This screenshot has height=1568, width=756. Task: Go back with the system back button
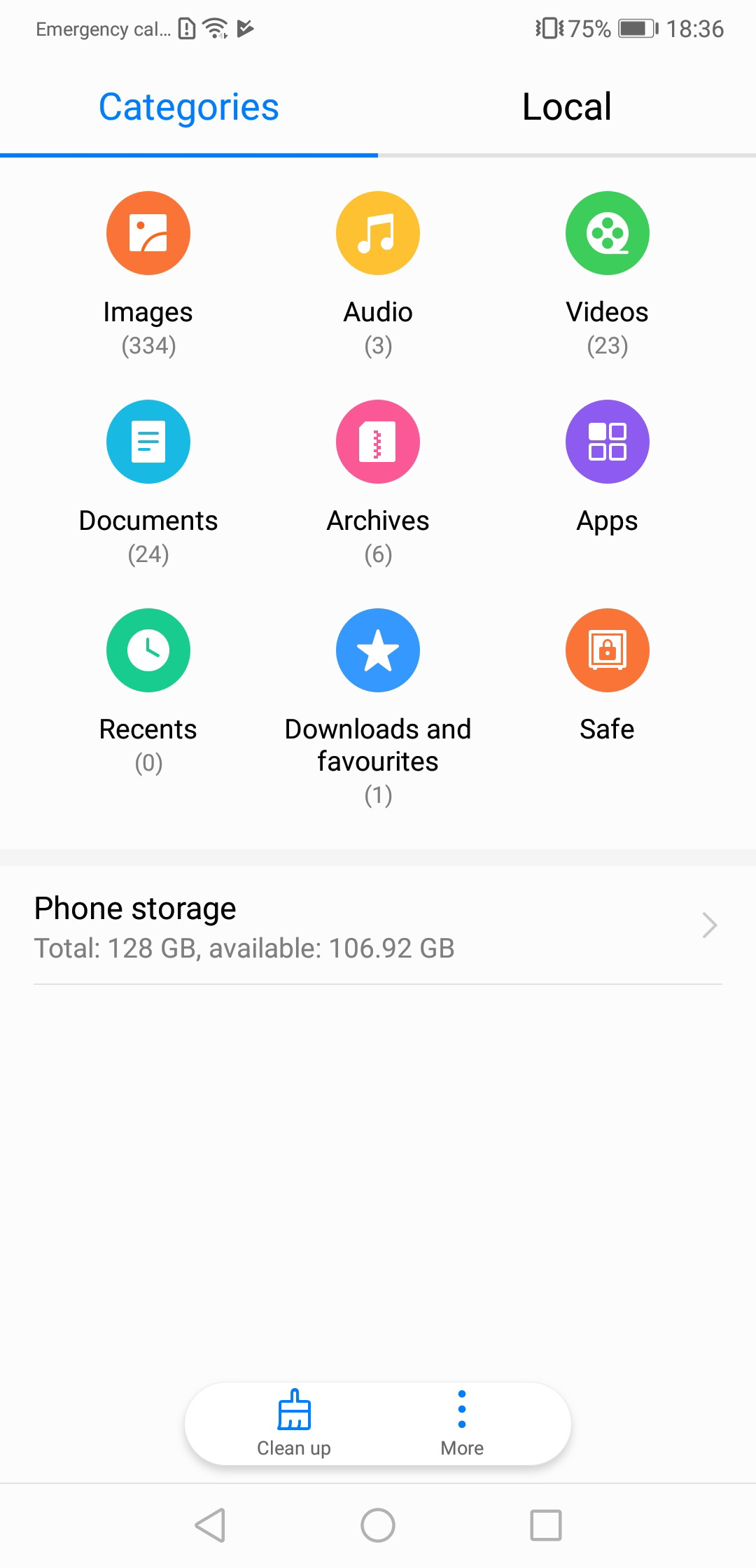210,1525
